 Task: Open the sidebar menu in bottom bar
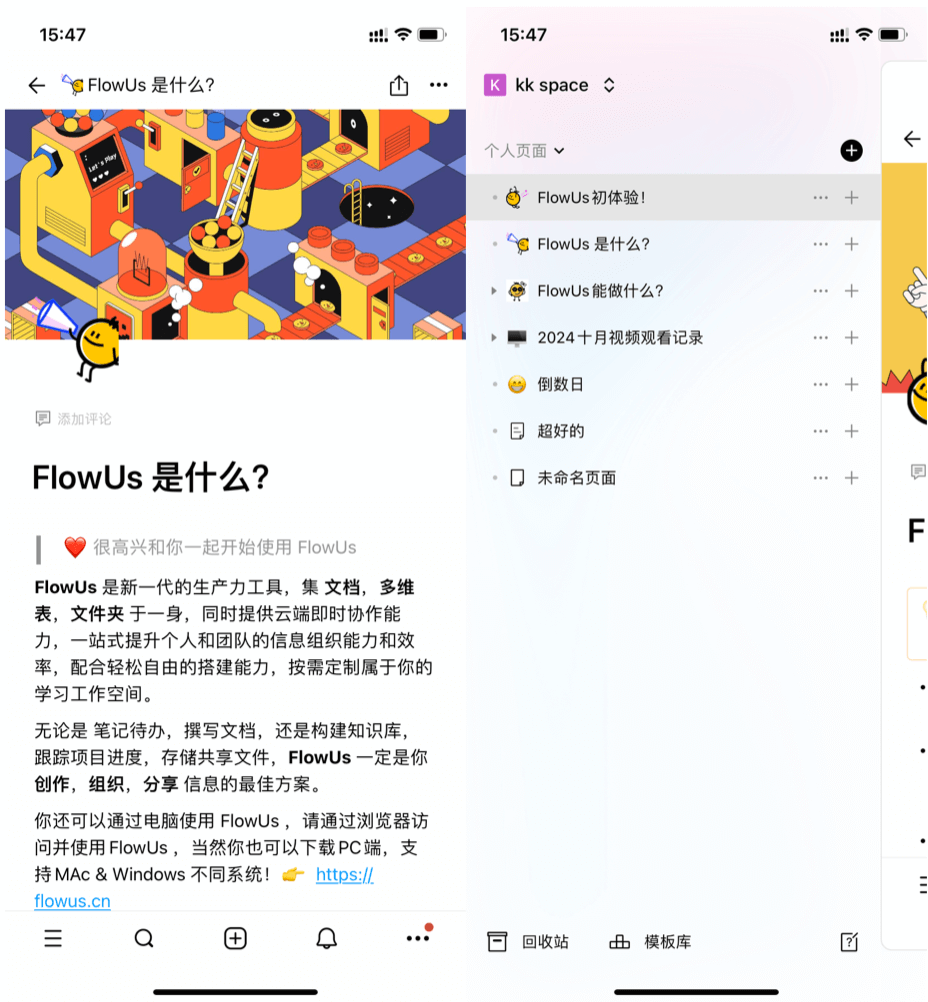[53, 938]
